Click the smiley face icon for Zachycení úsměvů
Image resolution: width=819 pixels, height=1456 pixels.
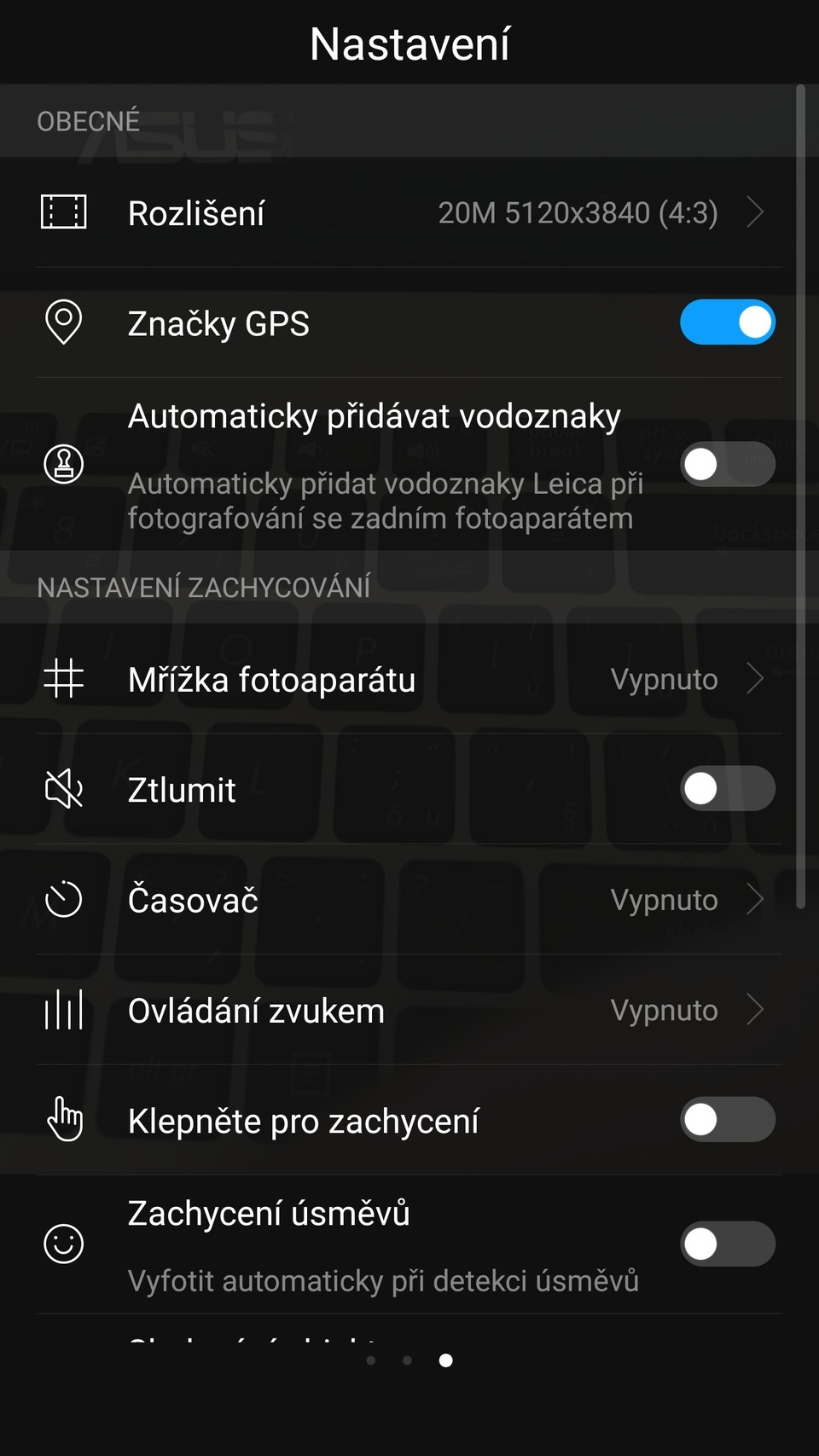pos(61,1244)
